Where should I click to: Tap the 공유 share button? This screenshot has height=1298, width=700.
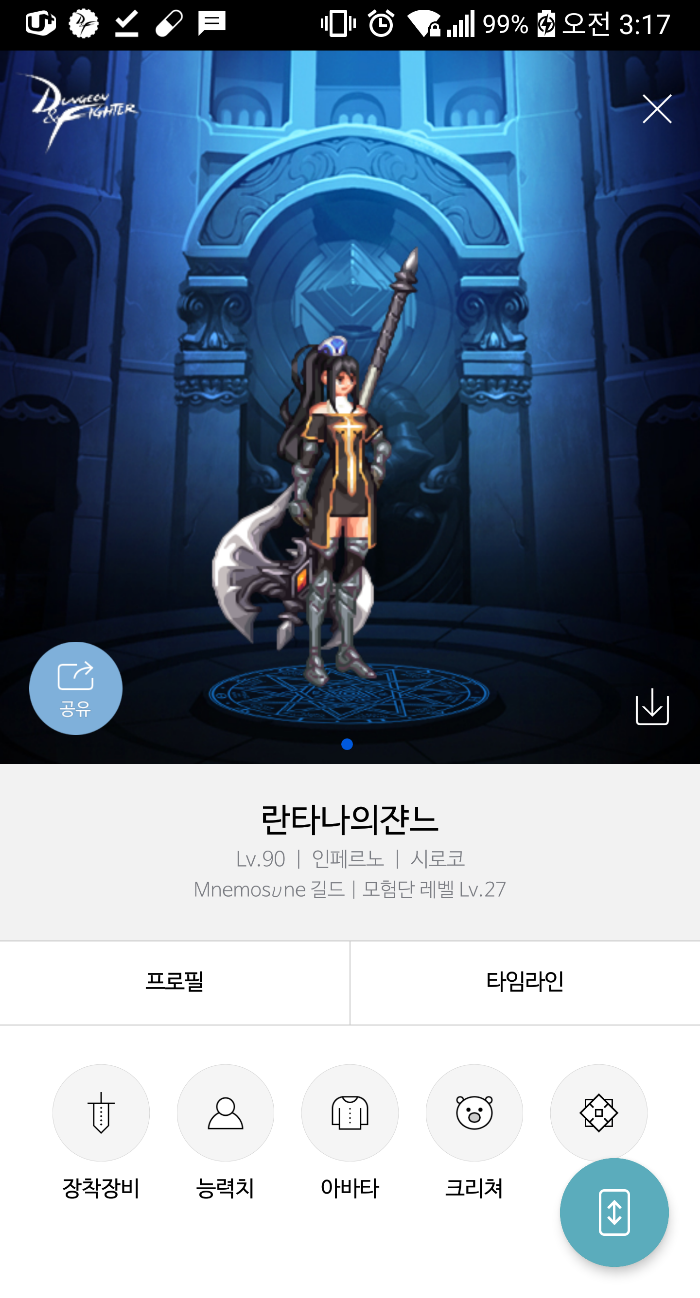click(76, 688)
